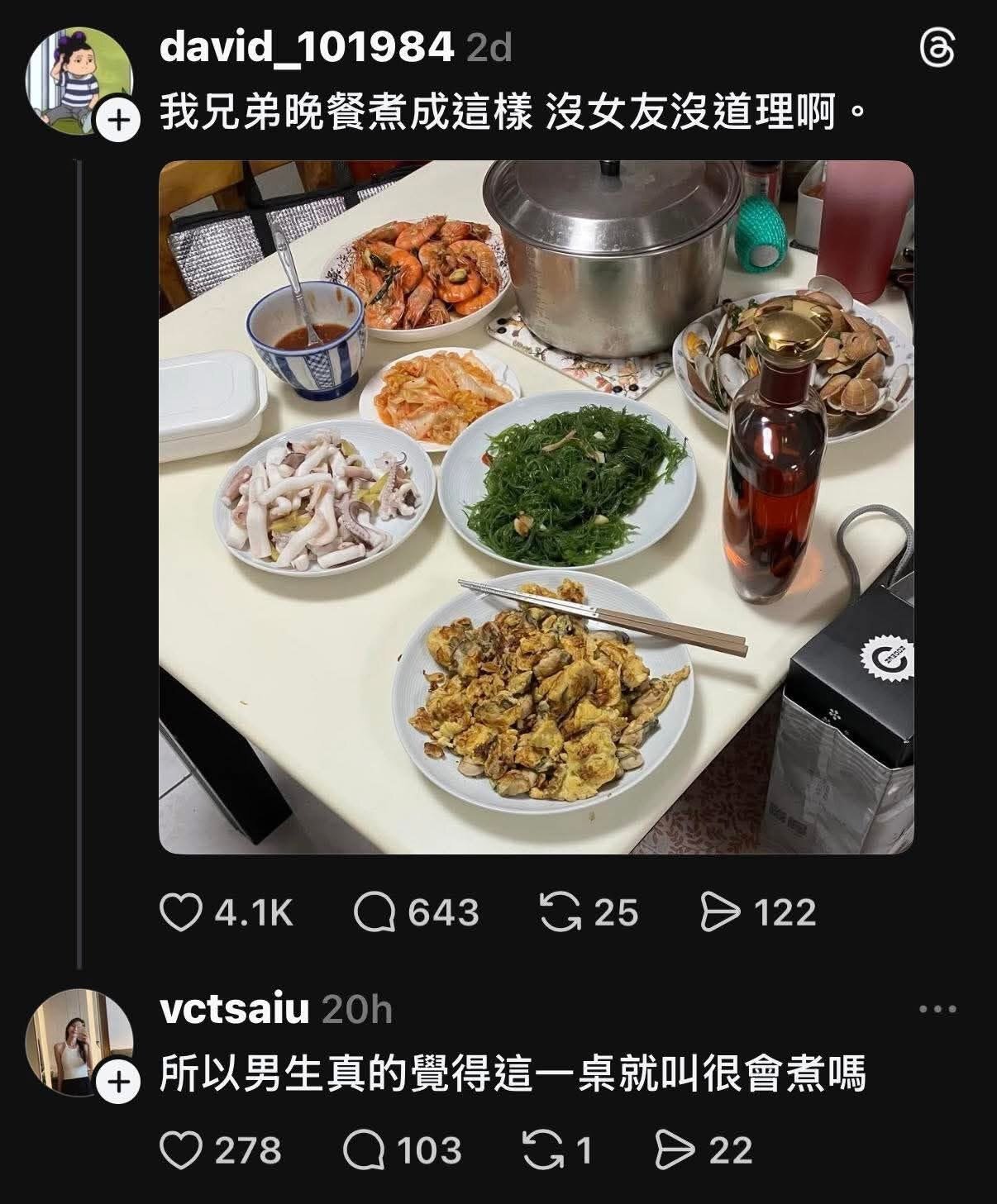Open david_101984's profile from username
Image resolution: width=997 pixels, height=1204 pixels.
[x=306, y=48]
